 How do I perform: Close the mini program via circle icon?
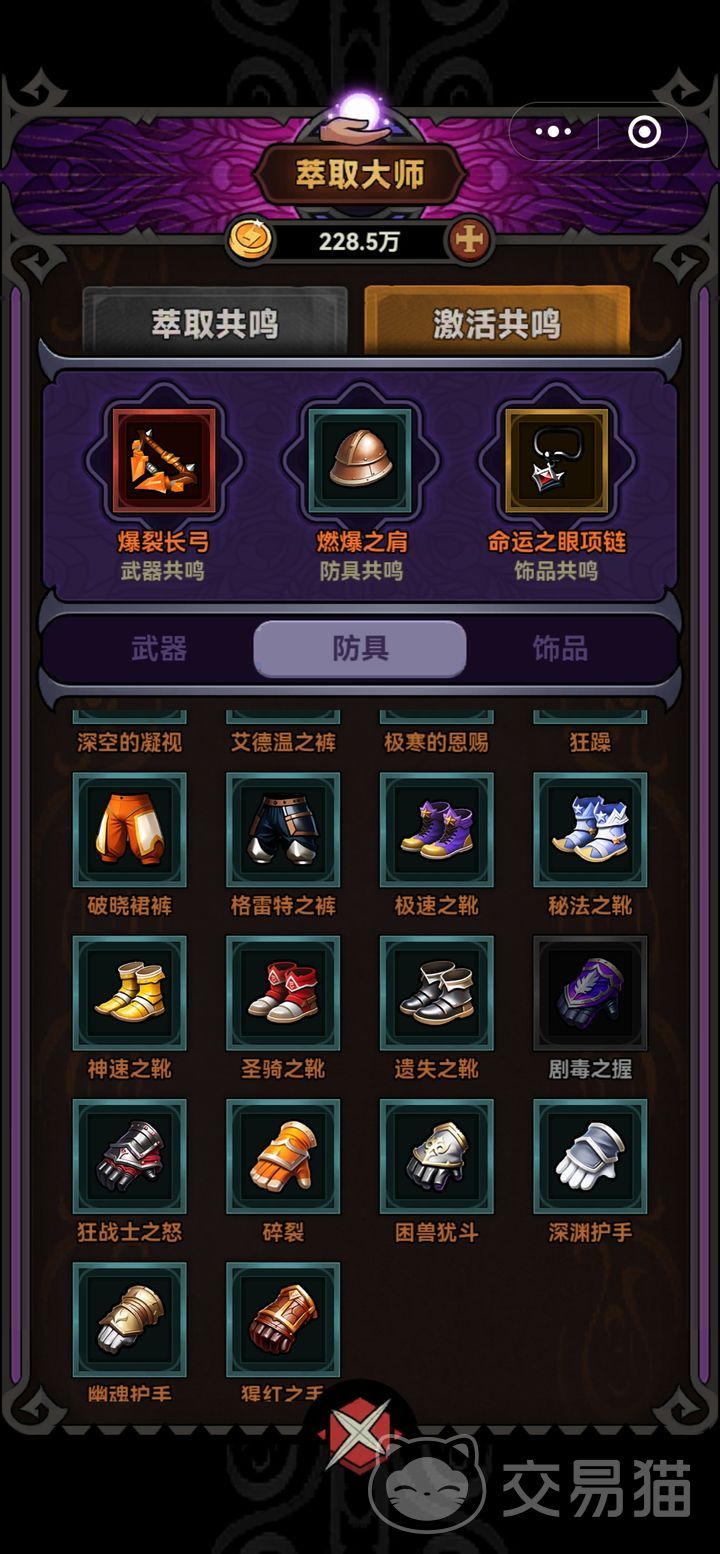(x=644, y=131)
